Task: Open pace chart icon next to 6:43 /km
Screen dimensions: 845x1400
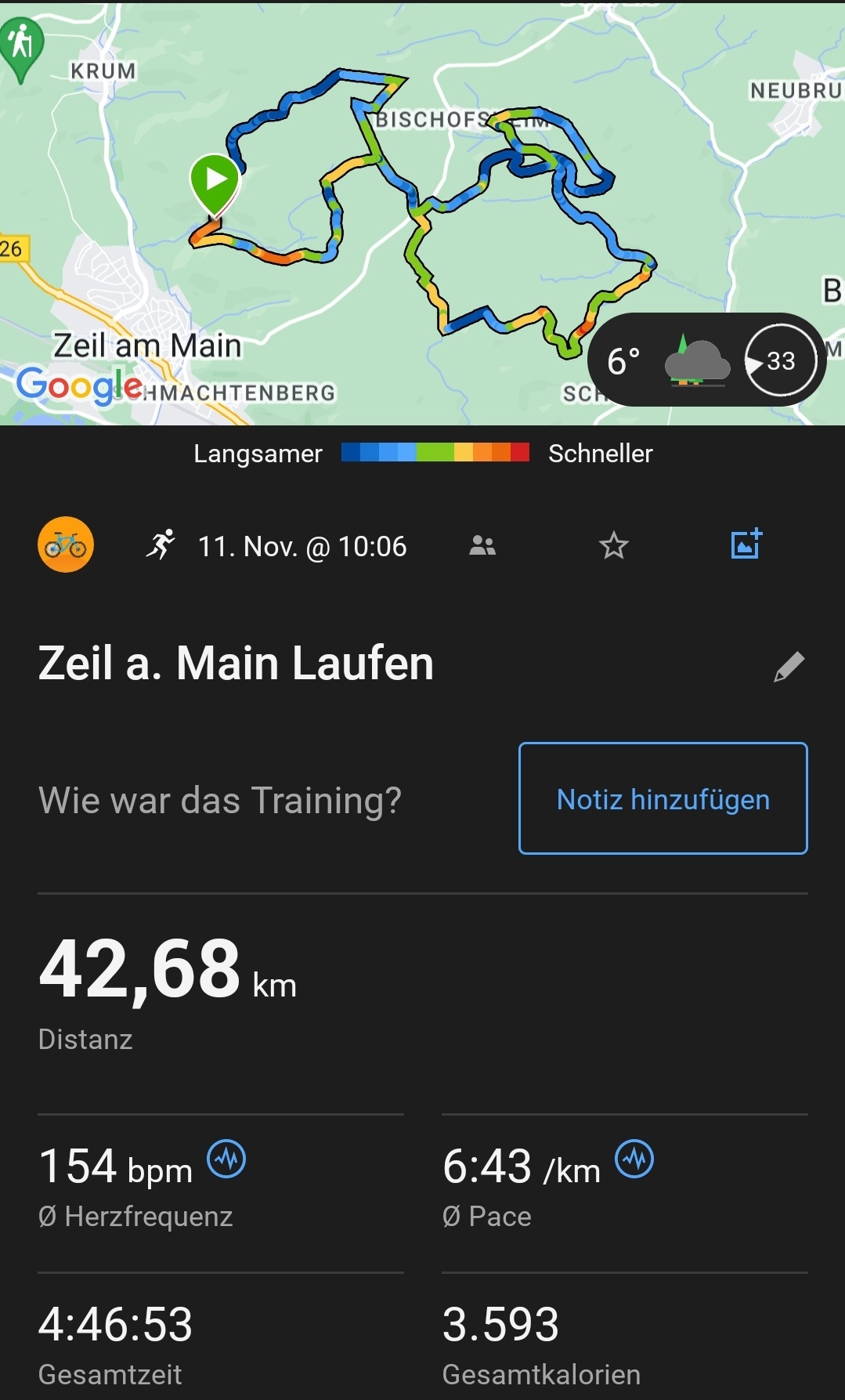Action: (634, 1159)
